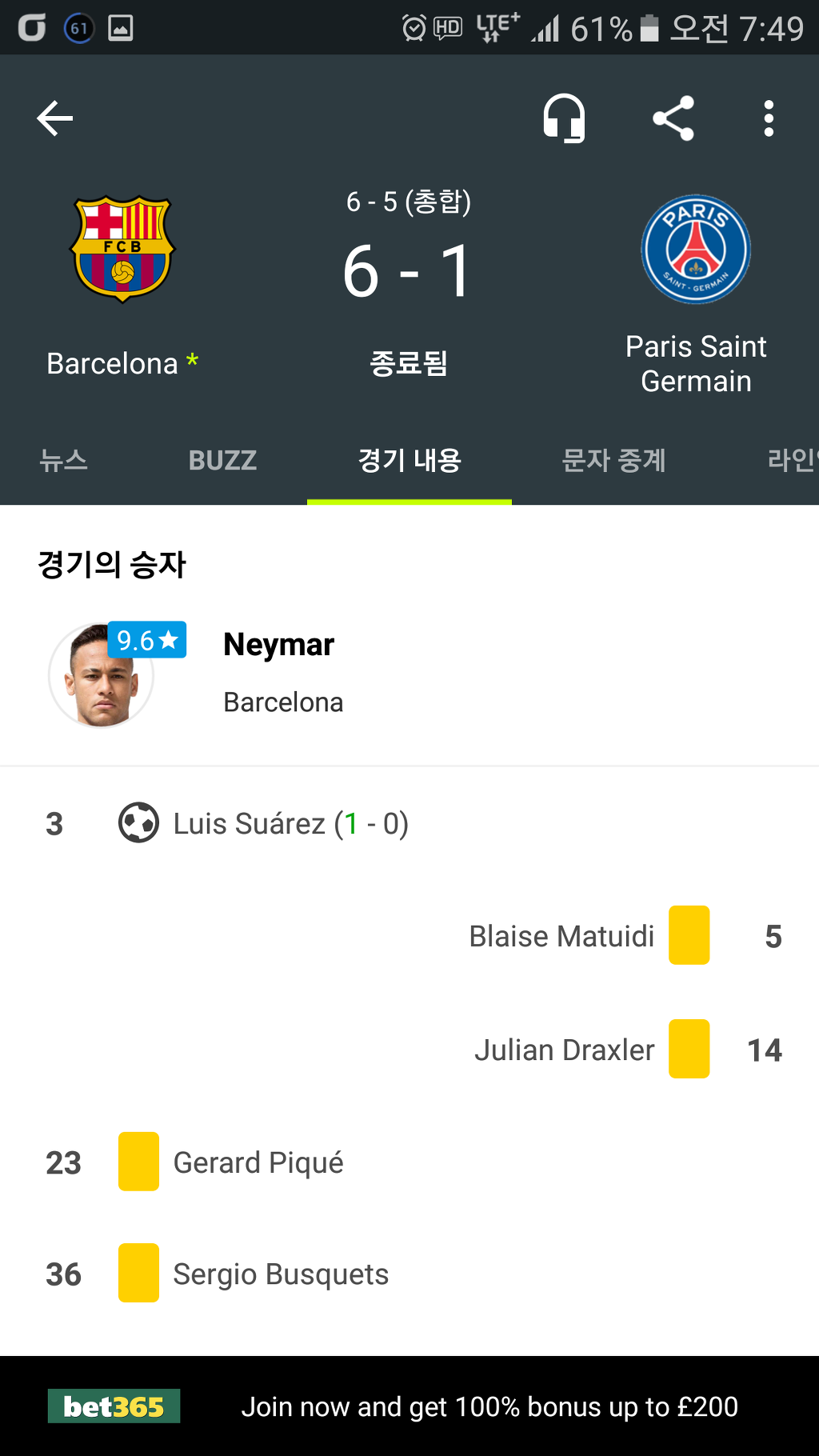This screenshot has width=819, height=1456.
Task: Switch to the 뉴스 tab
Action: (64, 460)
